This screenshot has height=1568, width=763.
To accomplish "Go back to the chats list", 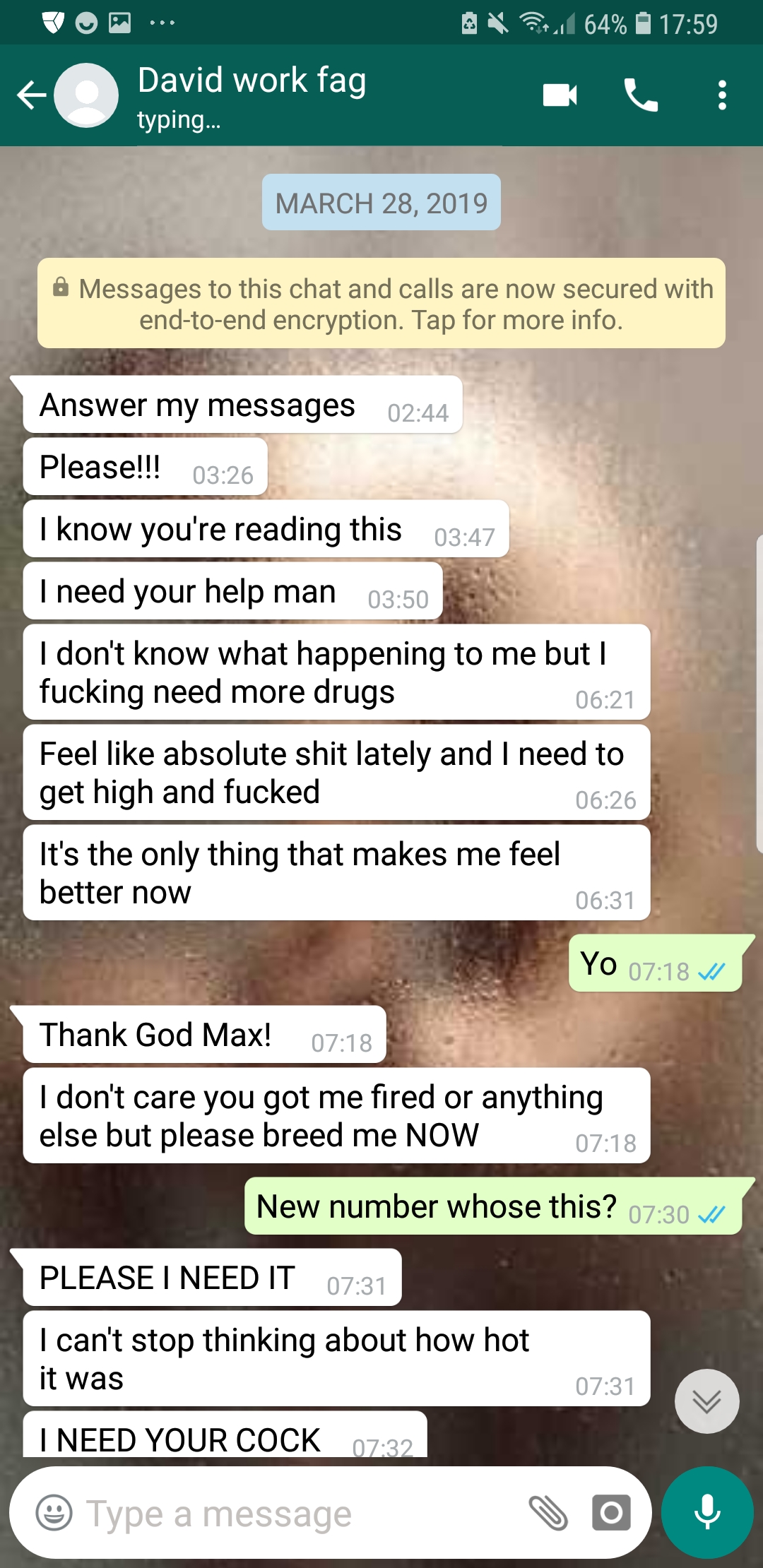I will (31, 95).
